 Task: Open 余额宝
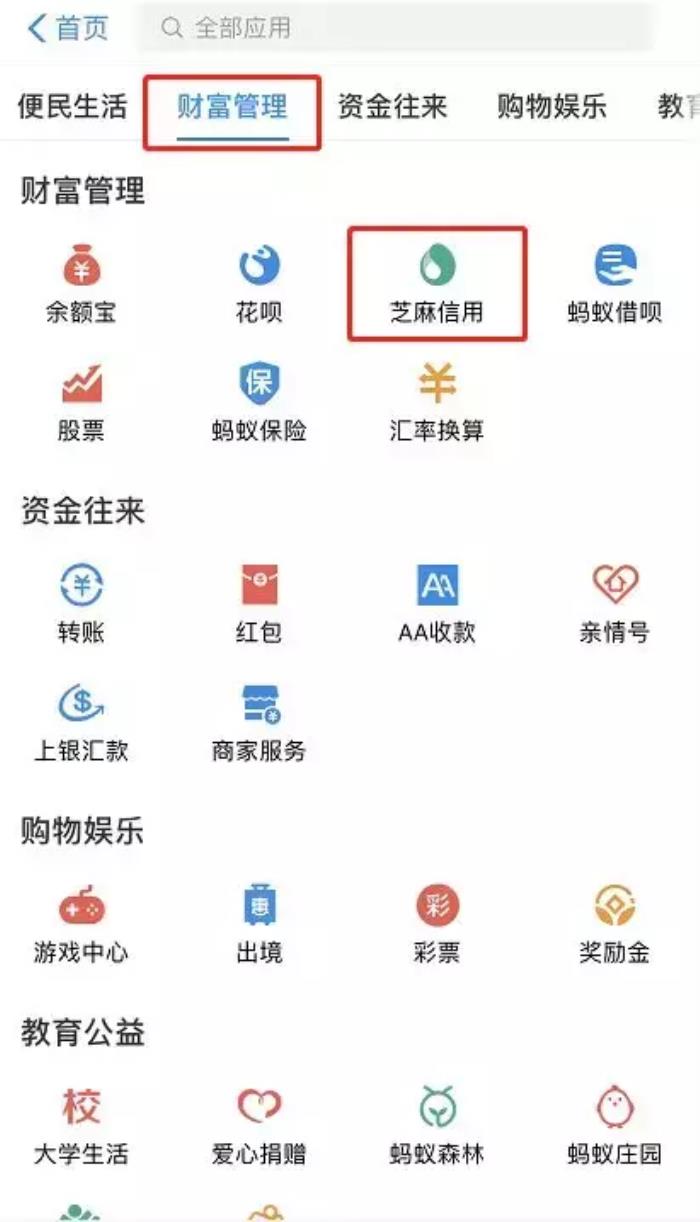81,284
